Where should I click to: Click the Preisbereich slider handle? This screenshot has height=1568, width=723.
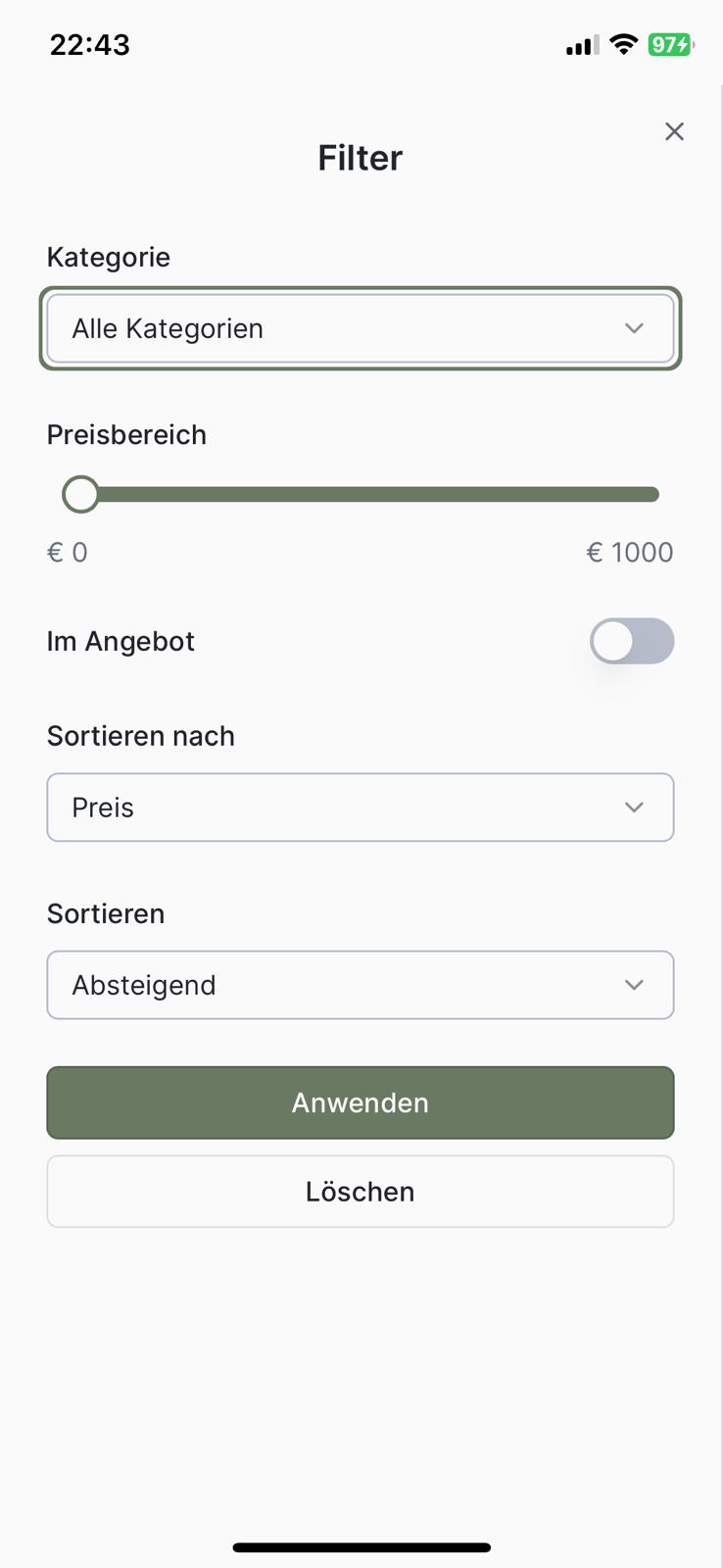pyautogui.click(x=81, y=494)
